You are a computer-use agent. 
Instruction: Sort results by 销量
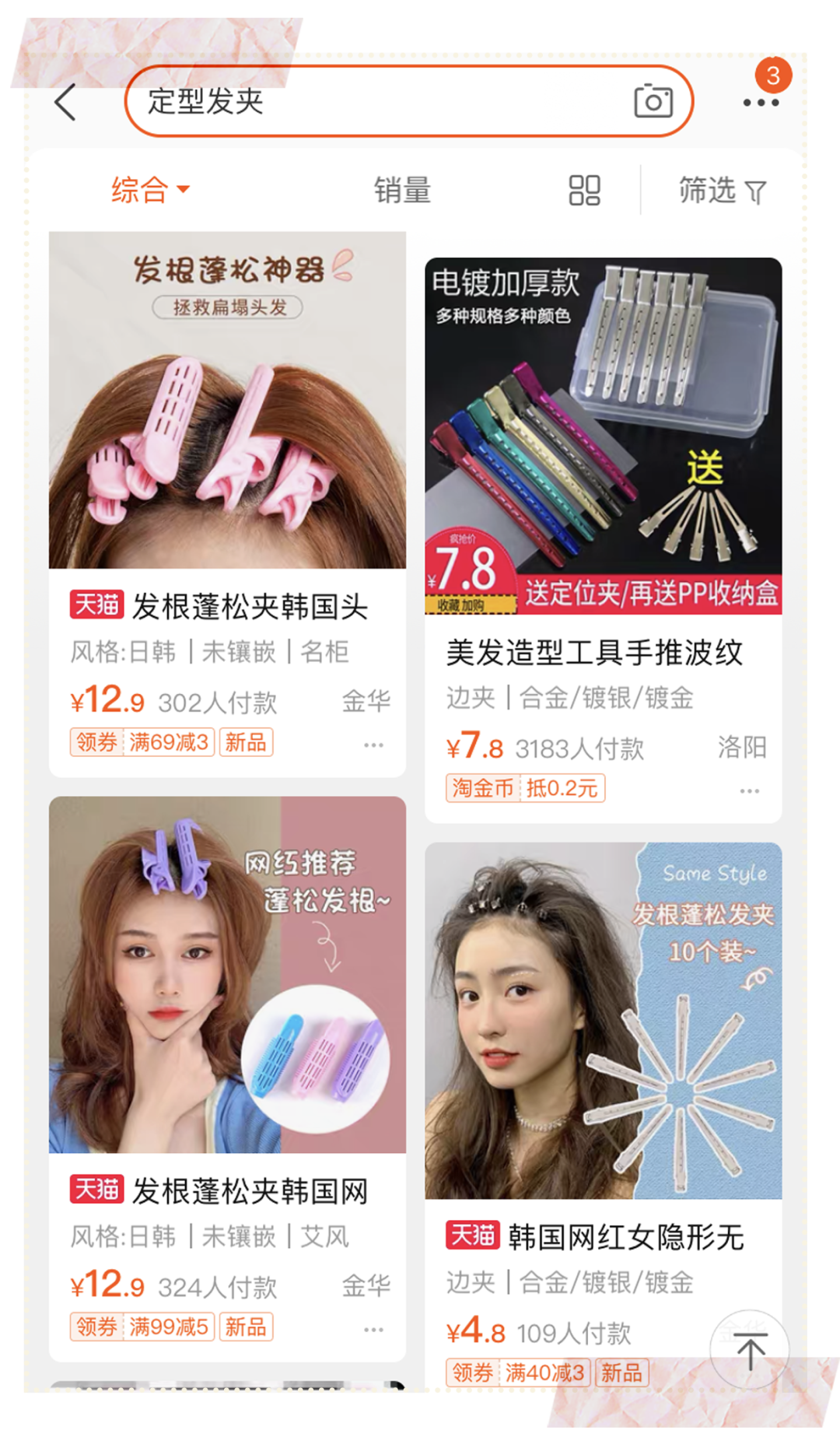[x=402, y=191]
